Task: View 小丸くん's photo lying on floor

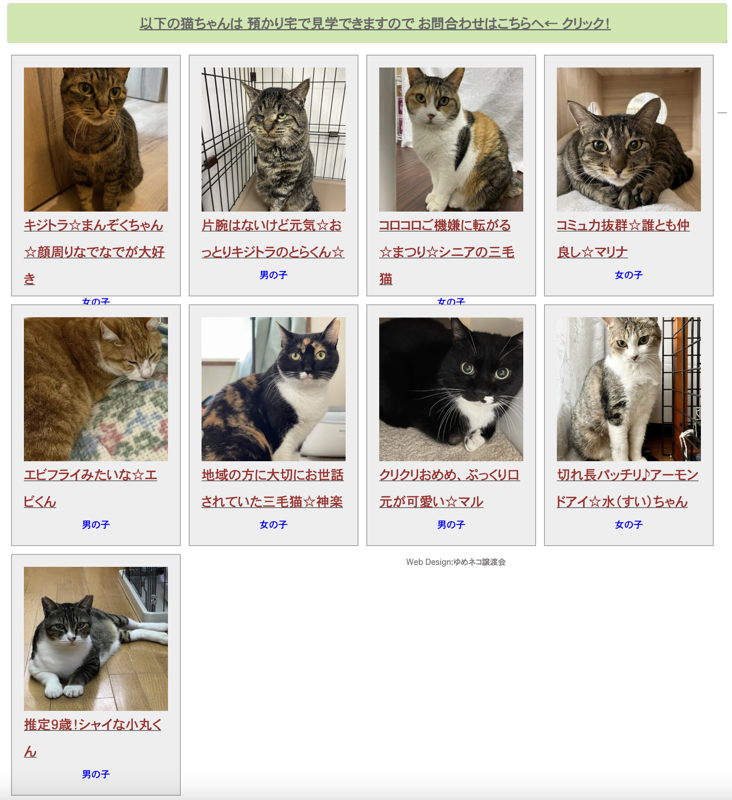Action: click(x=96, y=639)
